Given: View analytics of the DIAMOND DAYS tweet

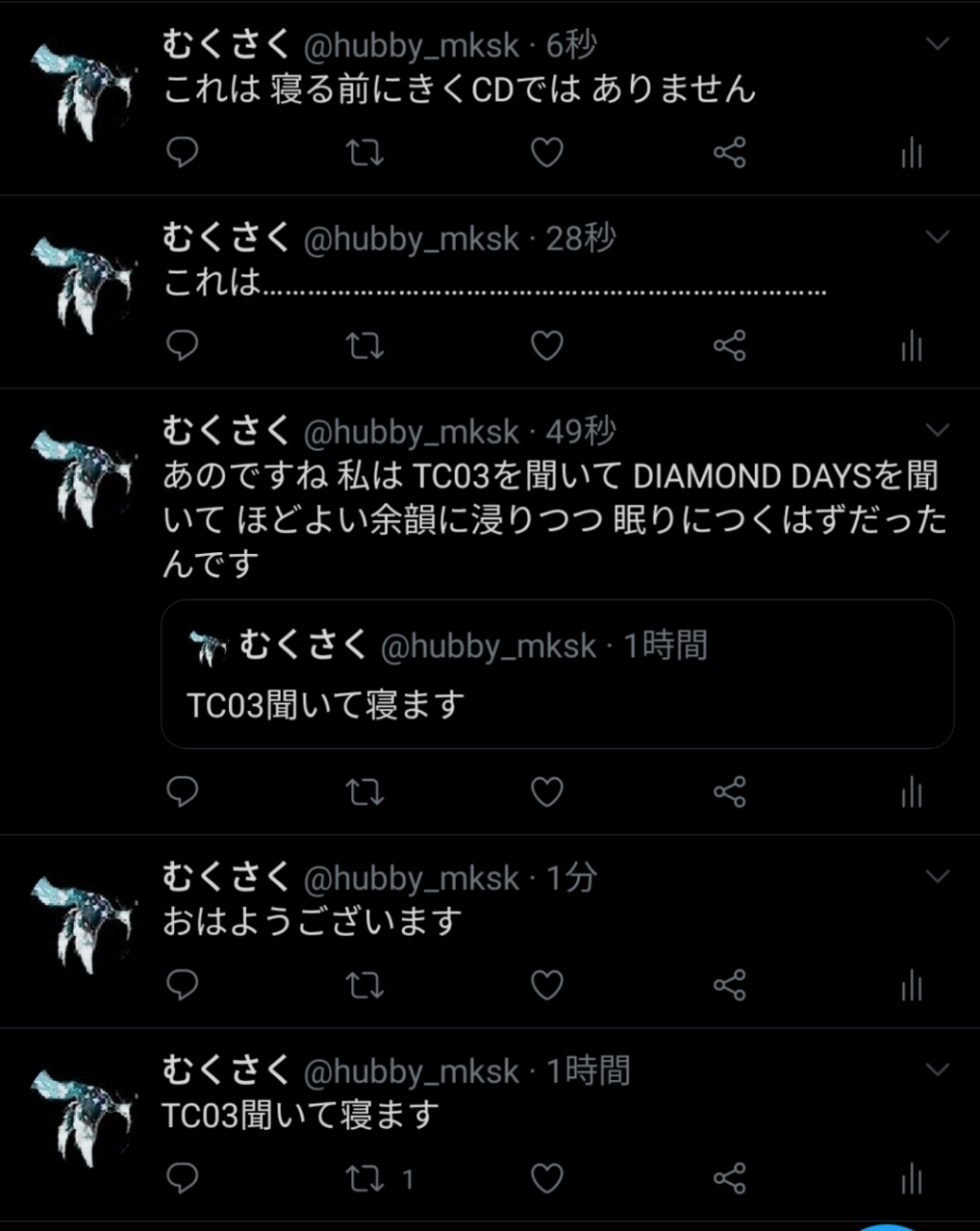Looking at the screenshot, I should pos(911,792).
